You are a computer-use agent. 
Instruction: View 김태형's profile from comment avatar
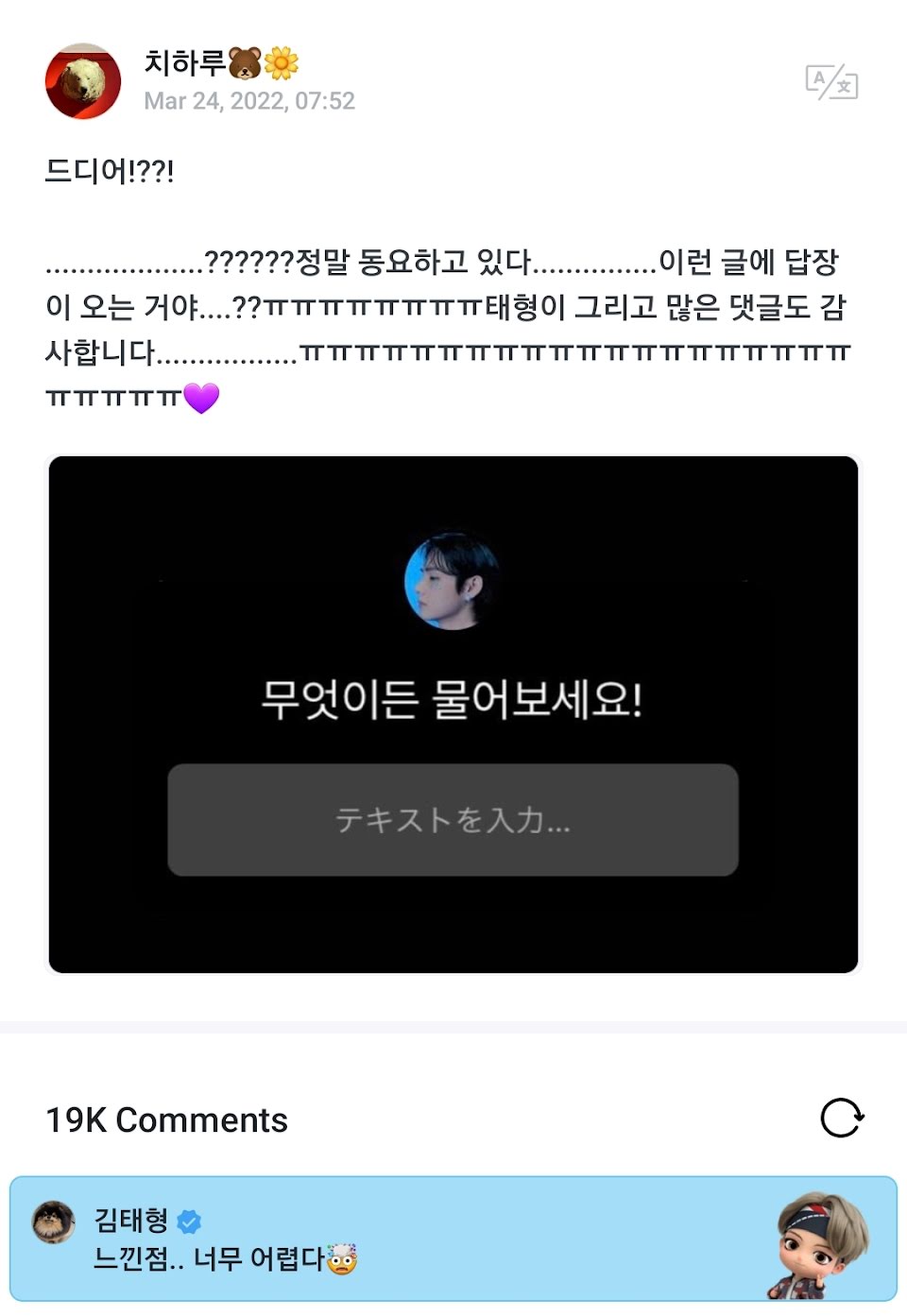point(53,1222)
